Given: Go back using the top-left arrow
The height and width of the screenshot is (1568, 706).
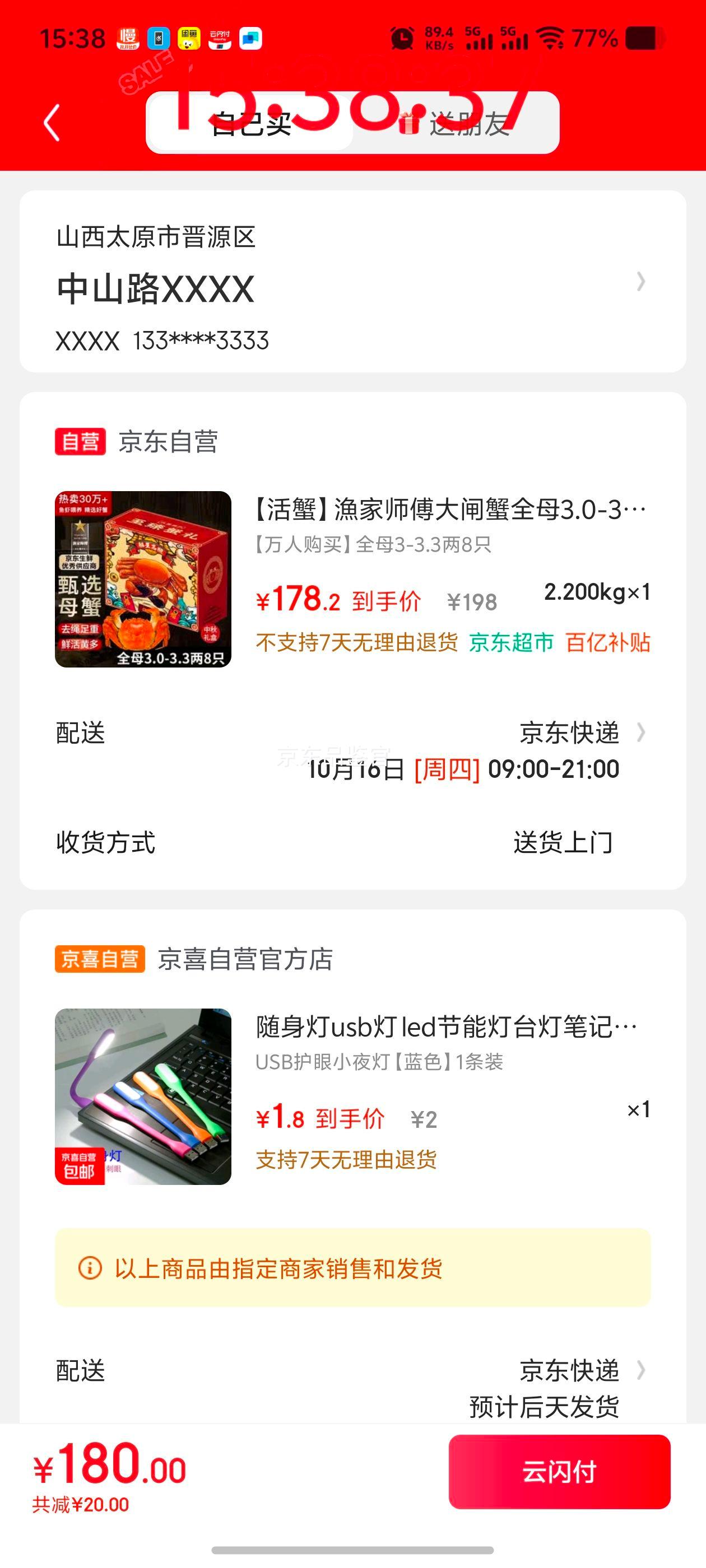Looking at the screenshot, I should (52, 123).
